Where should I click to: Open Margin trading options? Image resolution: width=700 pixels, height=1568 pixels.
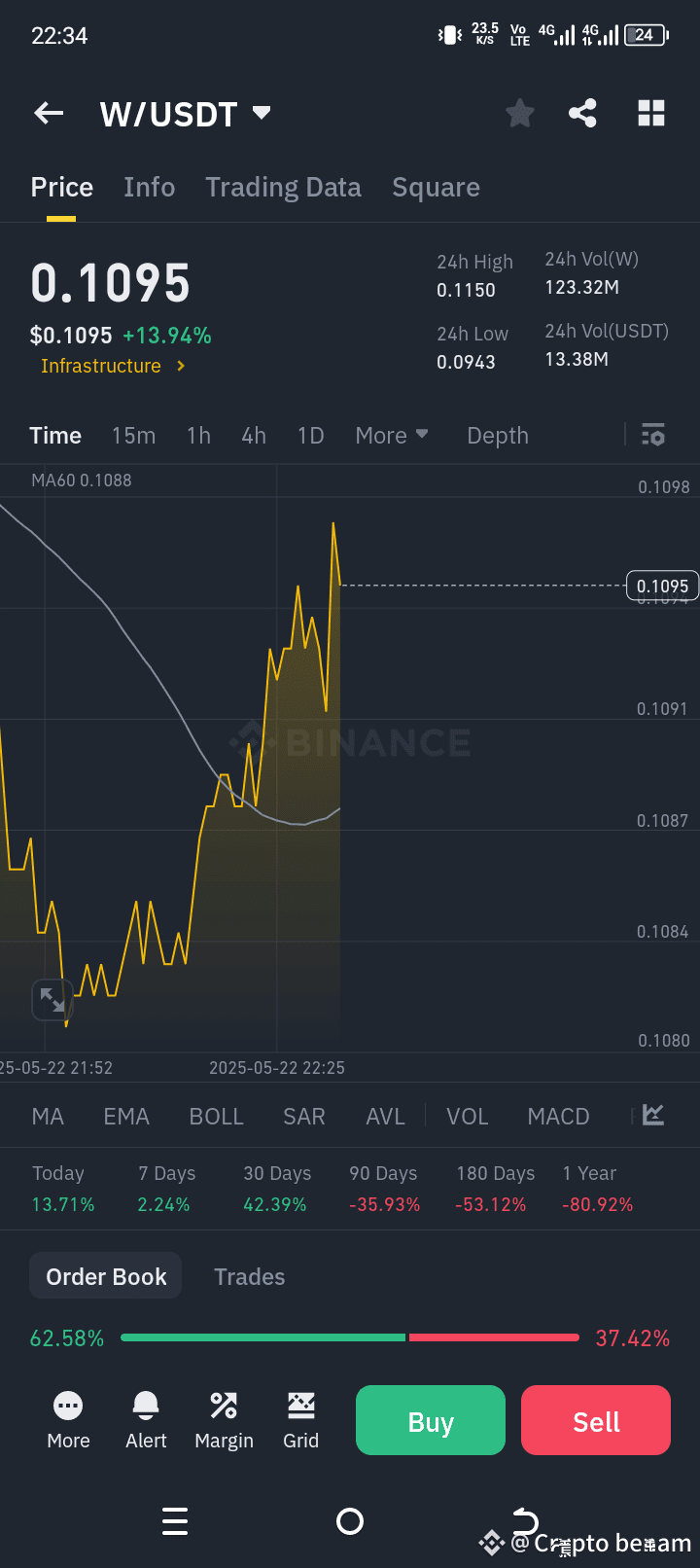[224, 1419]
